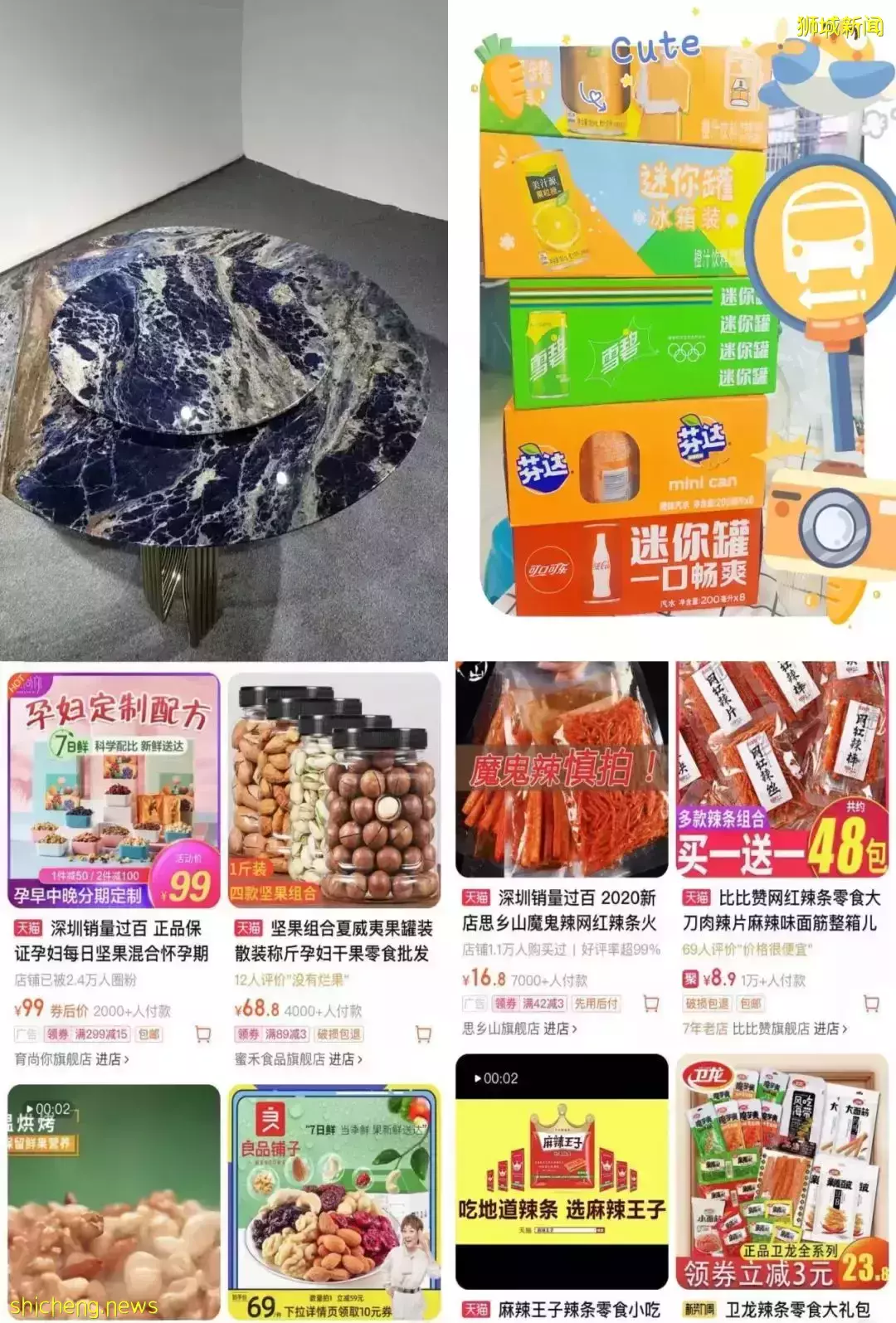Click the cart icon on the 思乡山 spicy strips listing

click(650, 1004)
